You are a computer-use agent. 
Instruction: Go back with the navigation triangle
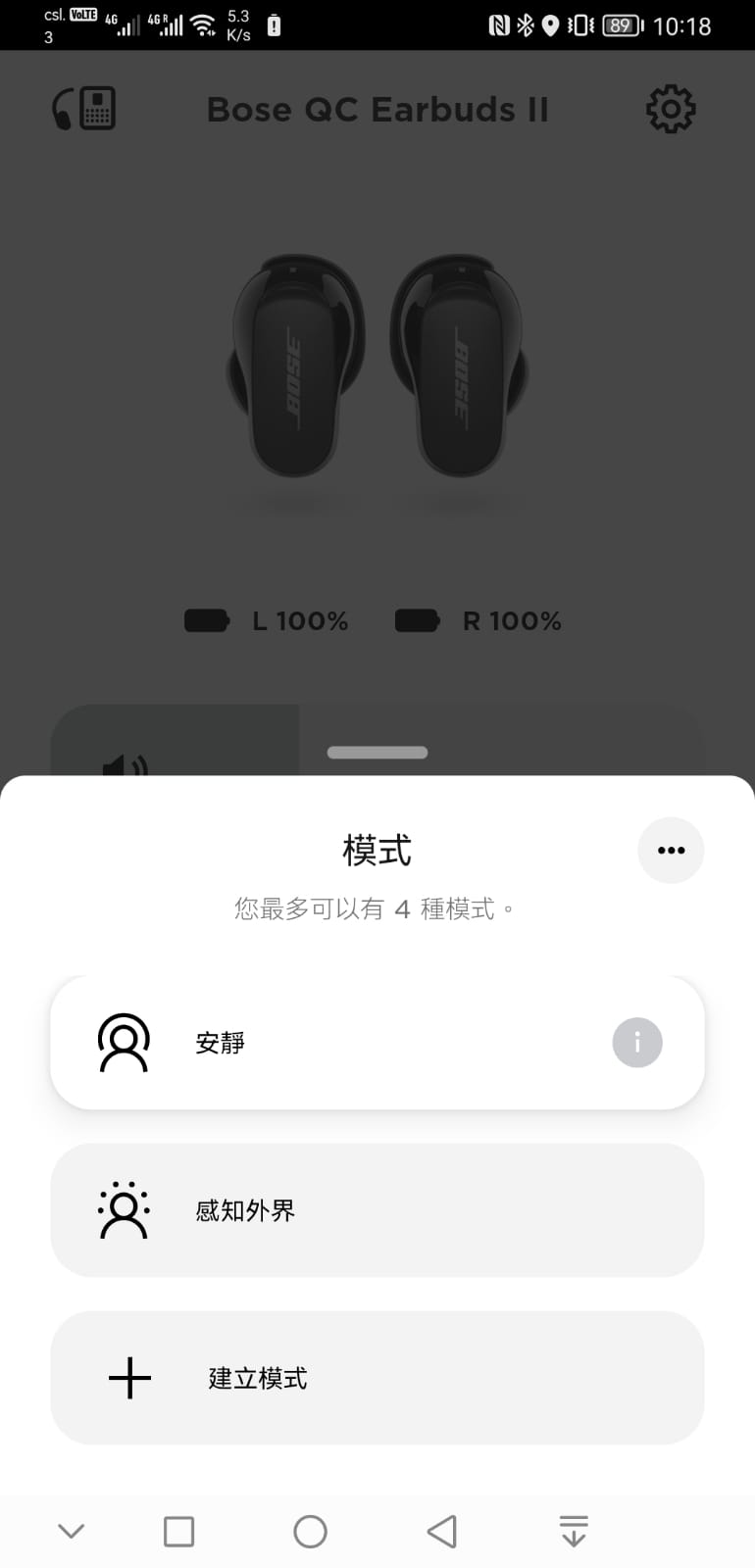(442, 1531)
